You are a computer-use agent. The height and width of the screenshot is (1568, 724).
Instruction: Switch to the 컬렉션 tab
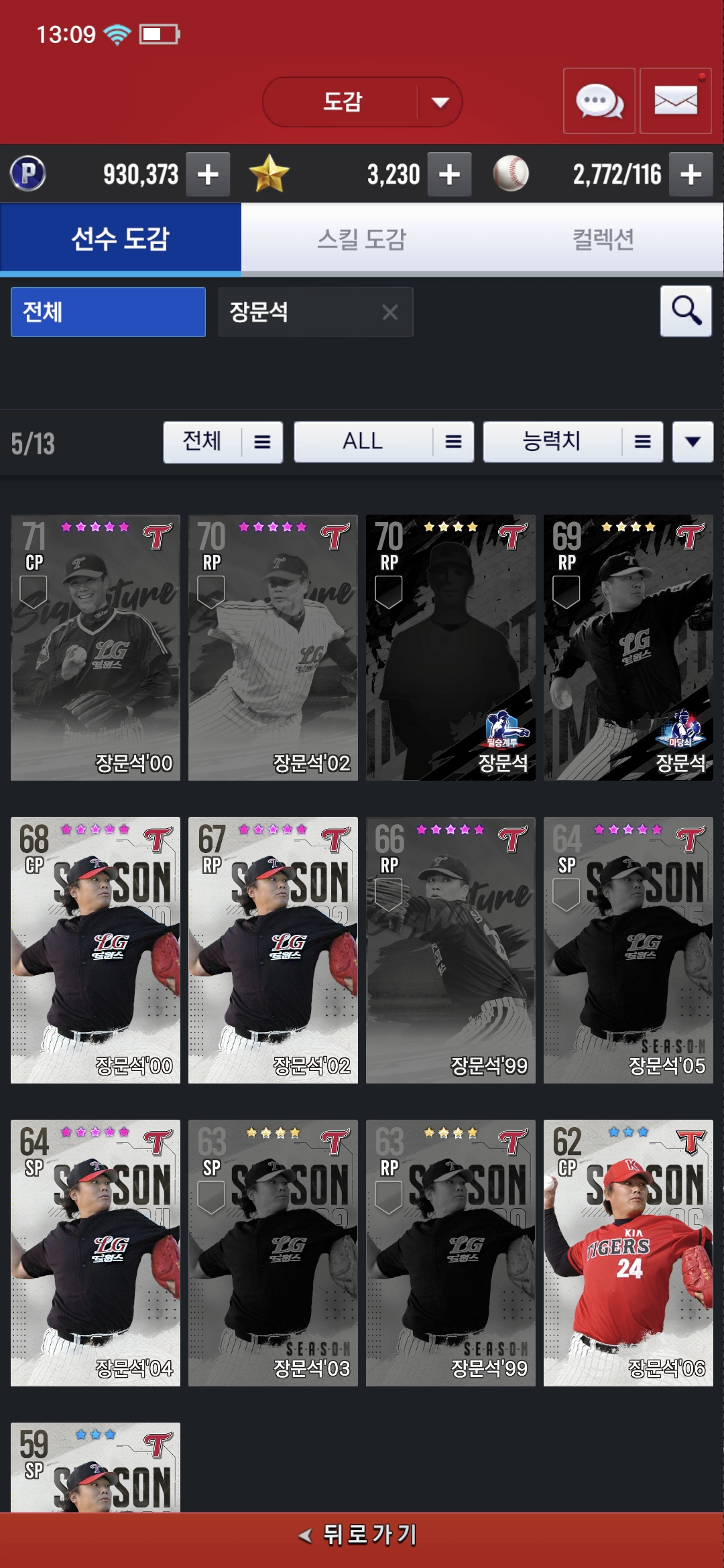pos(603,239)
